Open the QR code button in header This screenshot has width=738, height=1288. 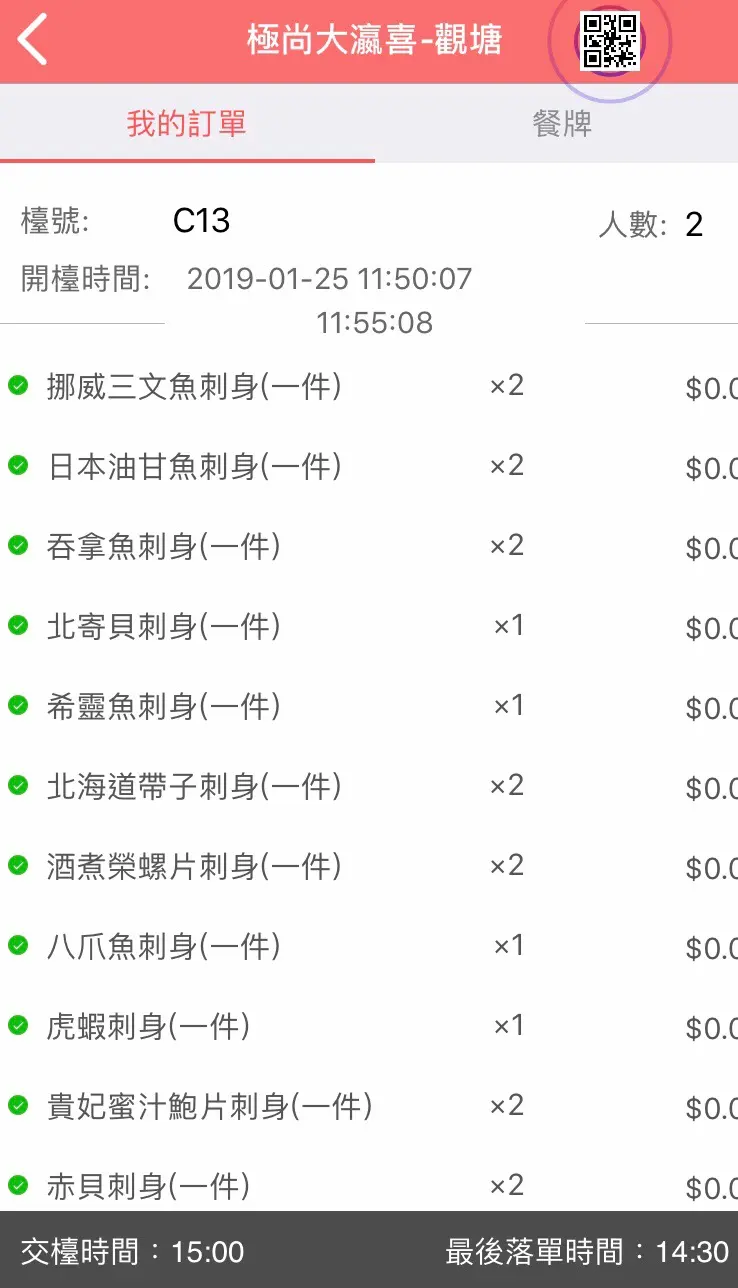coord(609,41)
